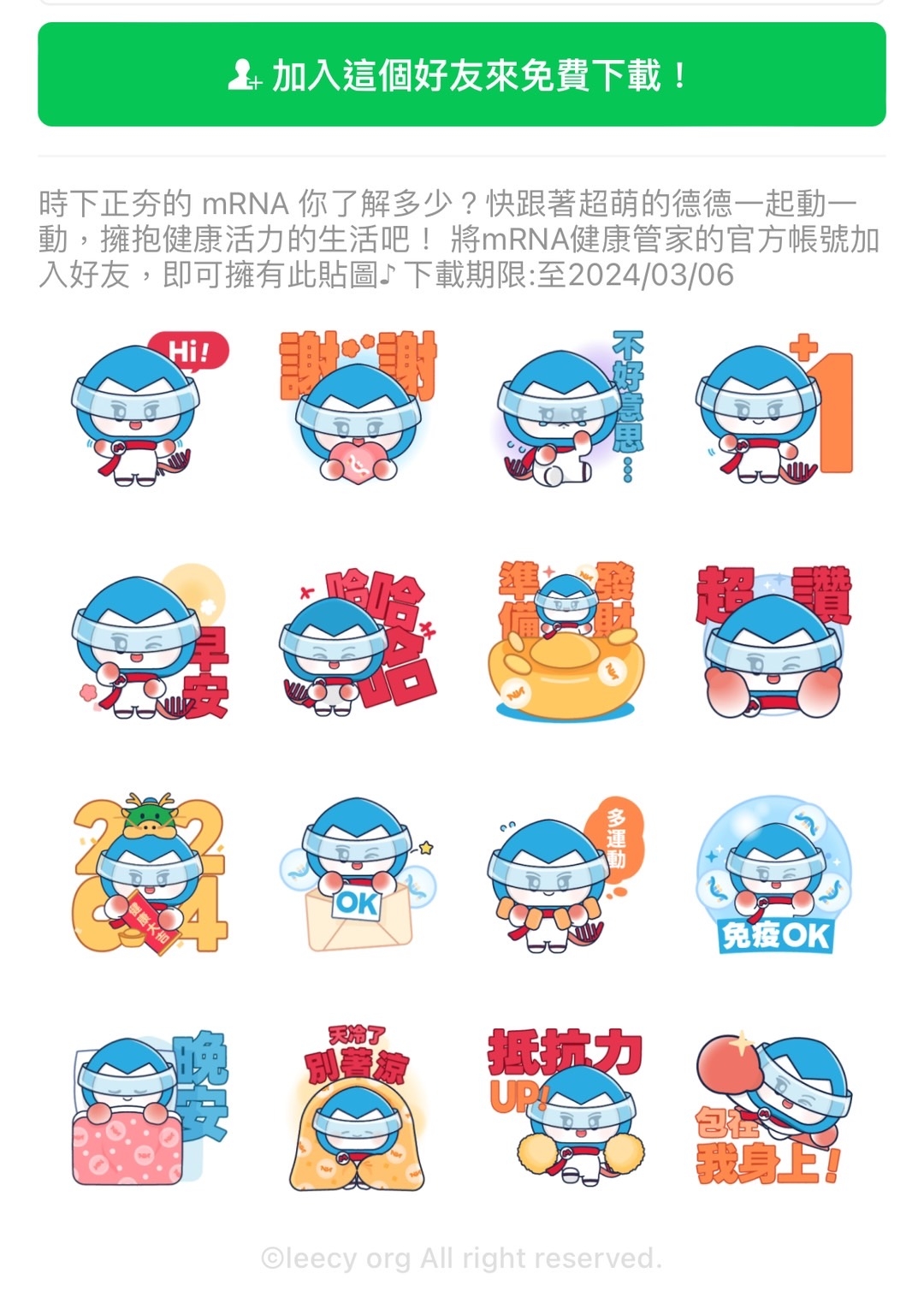
Task: Preview the 包在我身上! sticker
Action: [x=774, y=1108]
